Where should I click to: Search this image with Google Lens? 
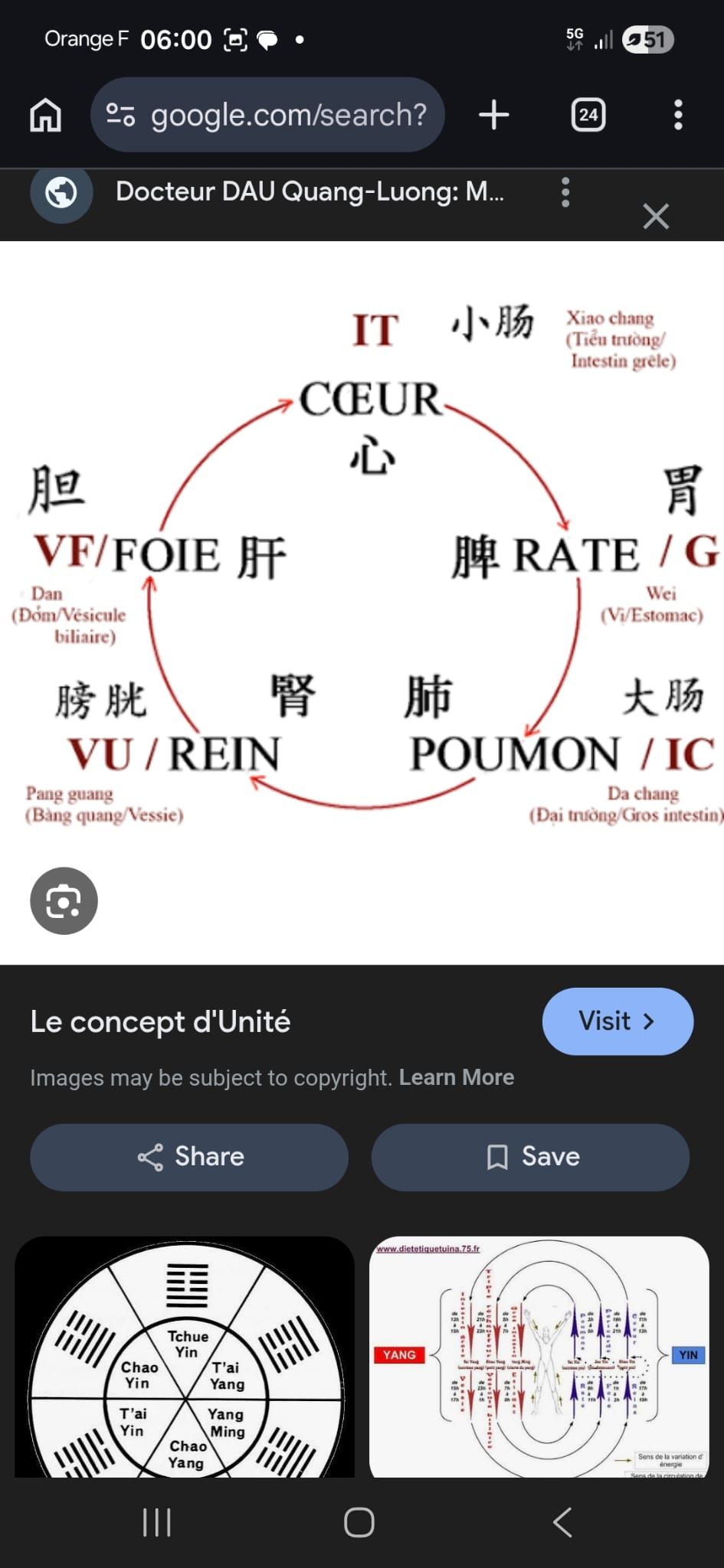[x=64, y=901]
